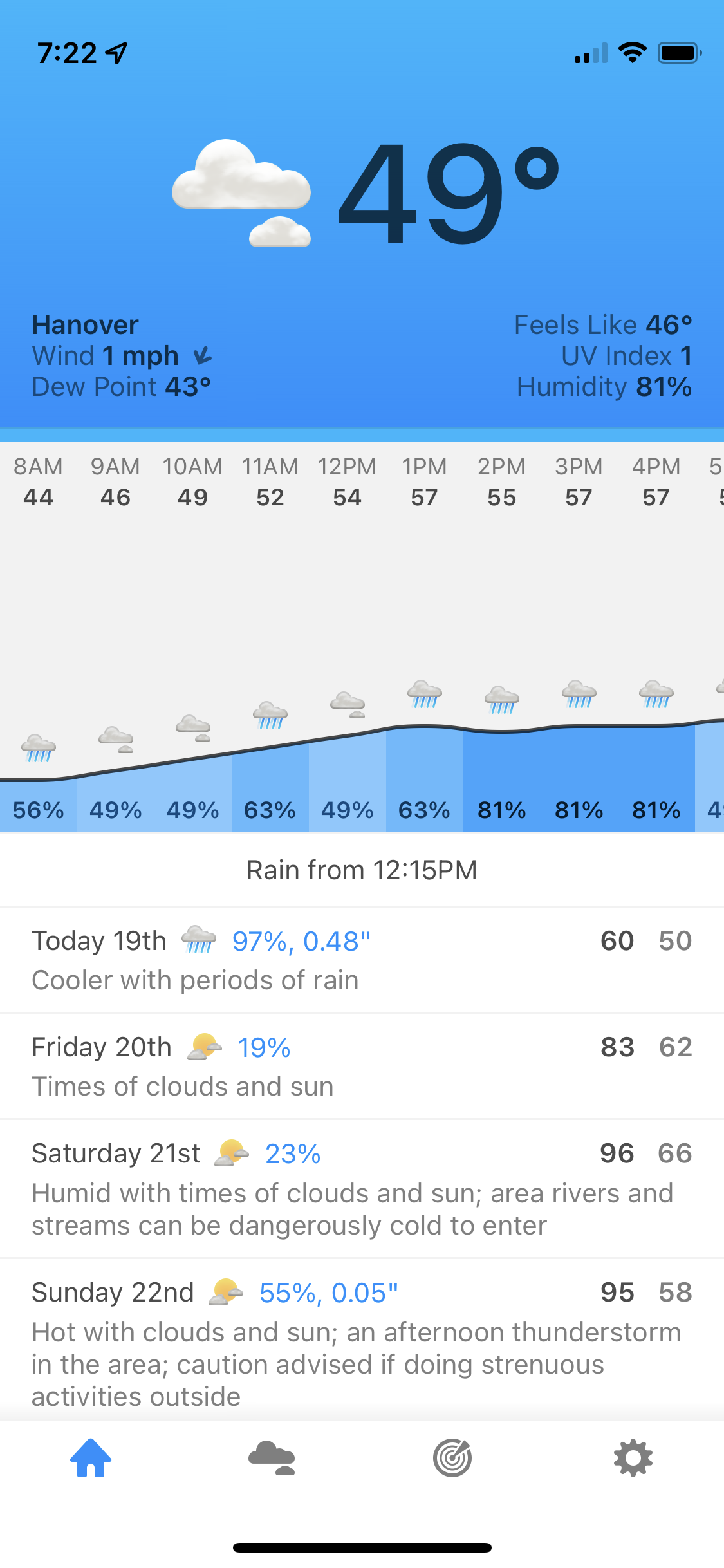The height and width of the screenshot is (1568, 724).
Task: View Saturday 21st forecast details
Action: 362,1189
